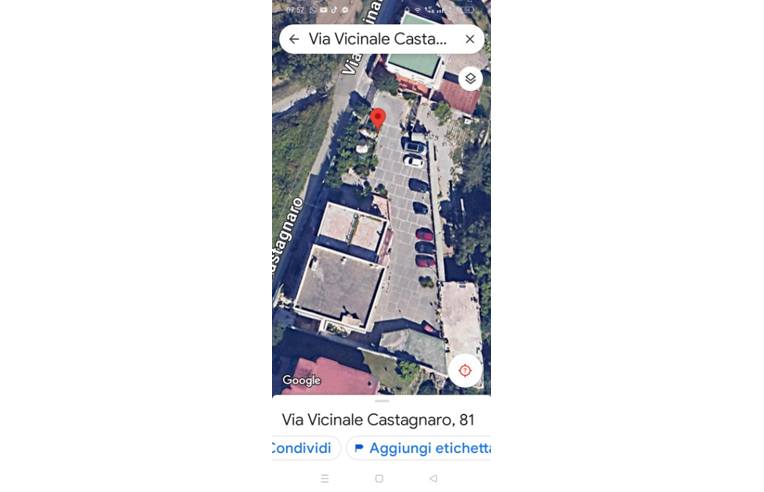Tap the system back button
Viewport: 764px width, 492px height.
(433, 479)
